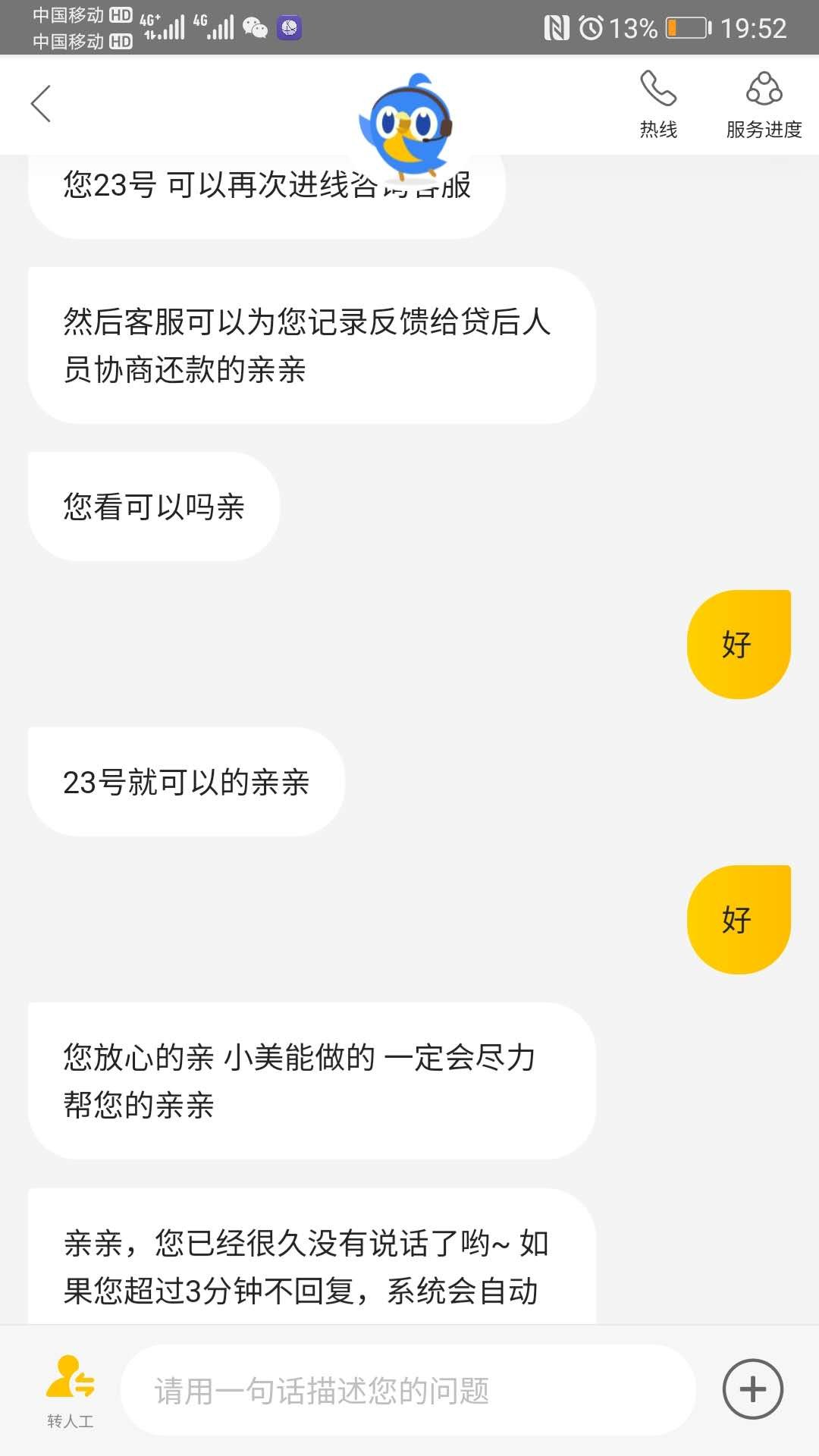This screenshot has width=819, height=1456.
Task: Call the 热线 hotline
Action: pyautogui.click(x=657, y=104)
